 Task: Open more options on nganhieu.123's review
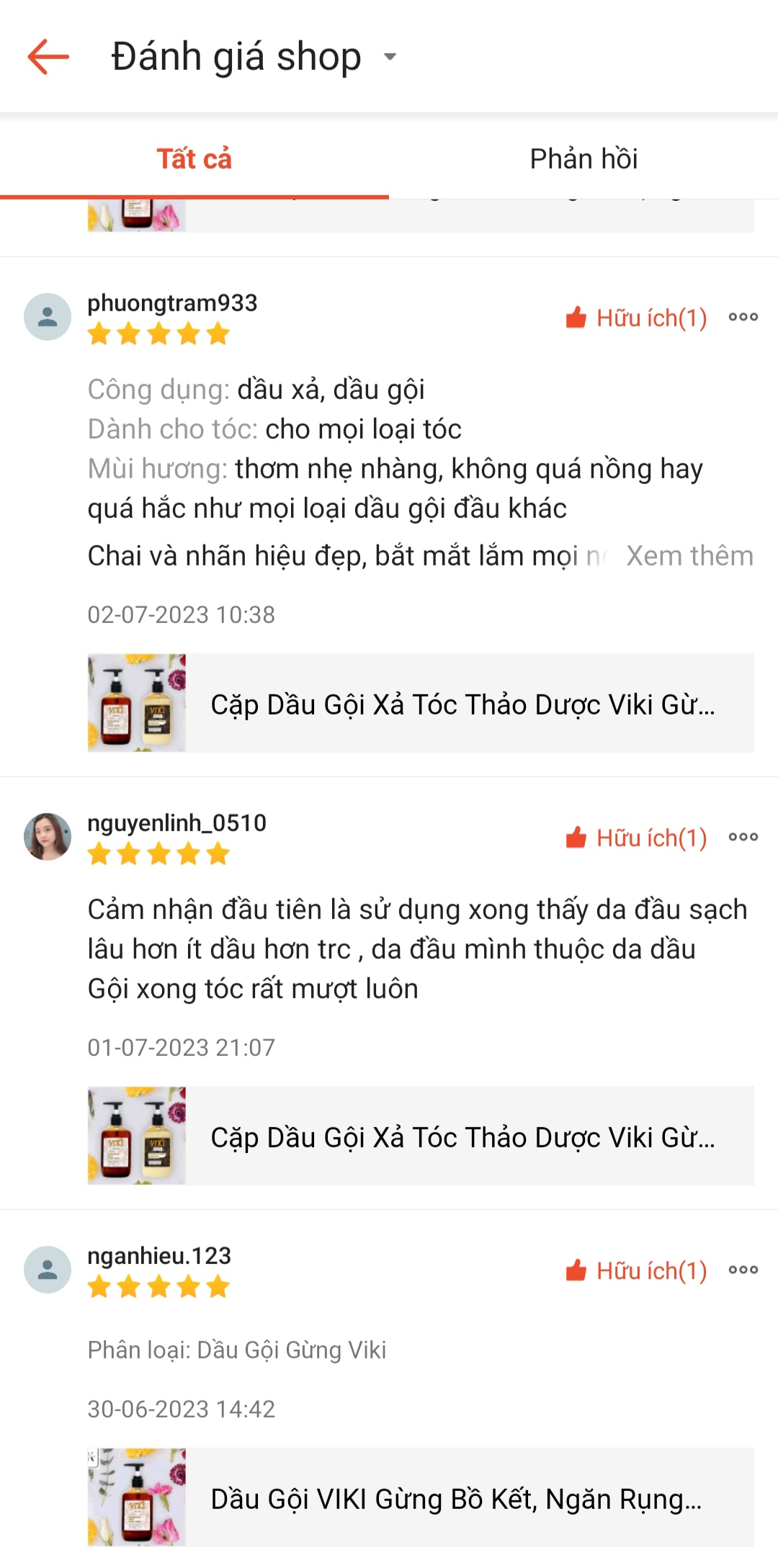coord(743,1270)
